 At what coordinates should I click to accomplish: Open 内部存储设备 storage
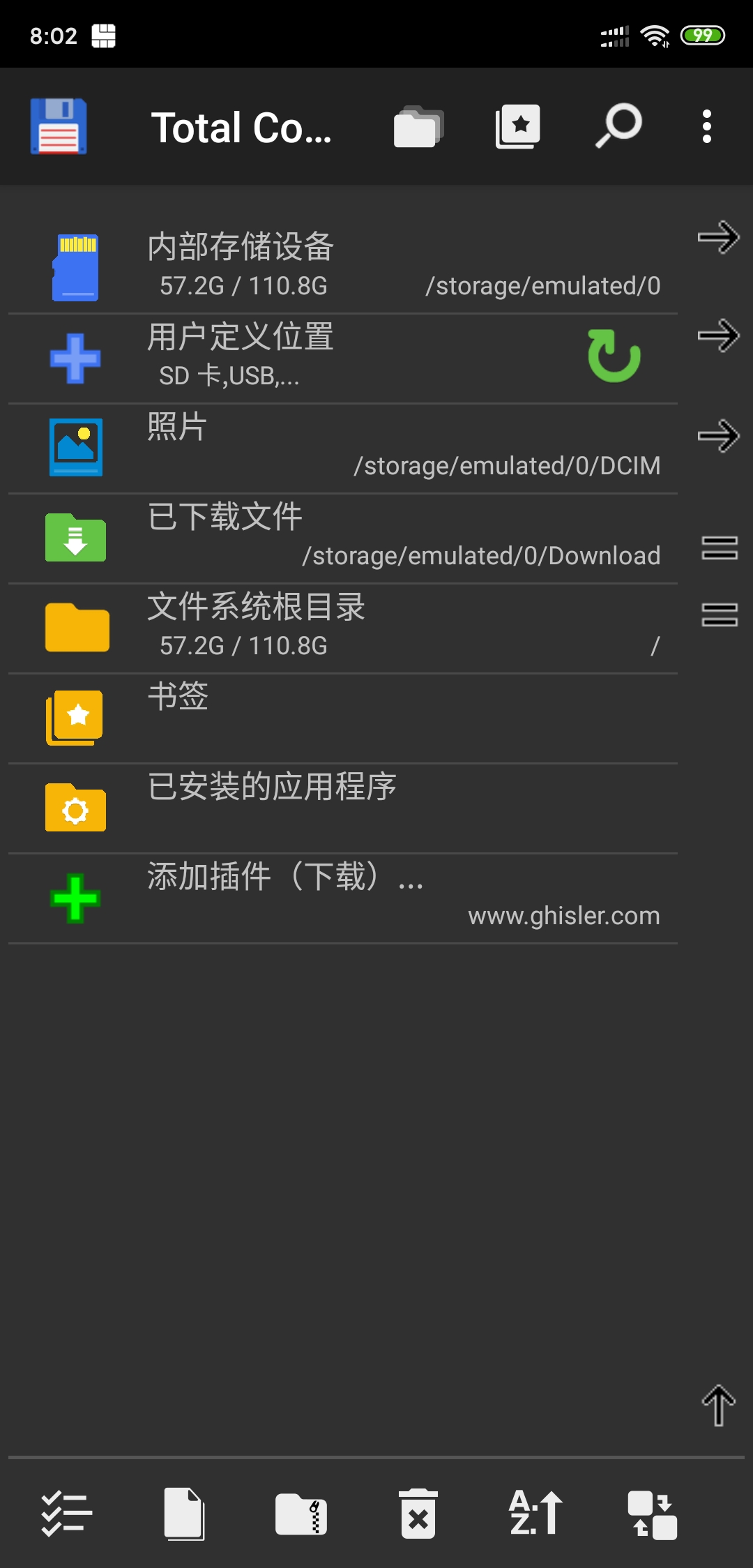(x=342, y=266)
